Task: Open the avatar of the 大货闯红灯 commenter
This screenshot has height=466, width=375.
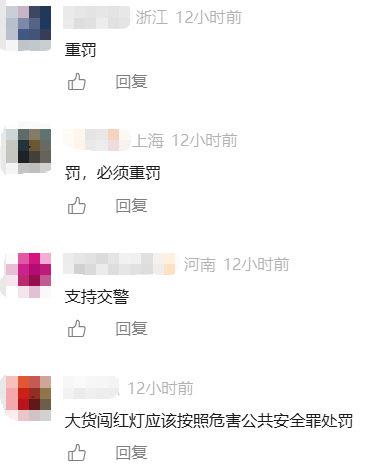Action: (x=28, y=398)
